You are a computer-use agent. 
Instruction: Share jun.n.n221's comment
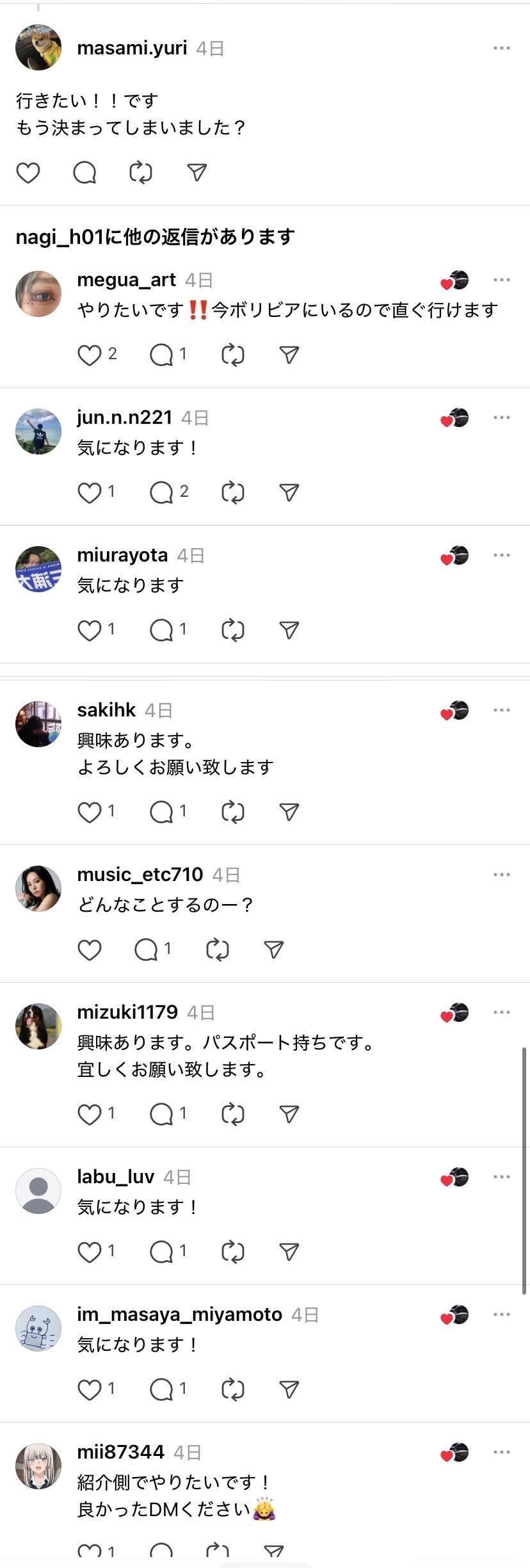coord(289,492)
